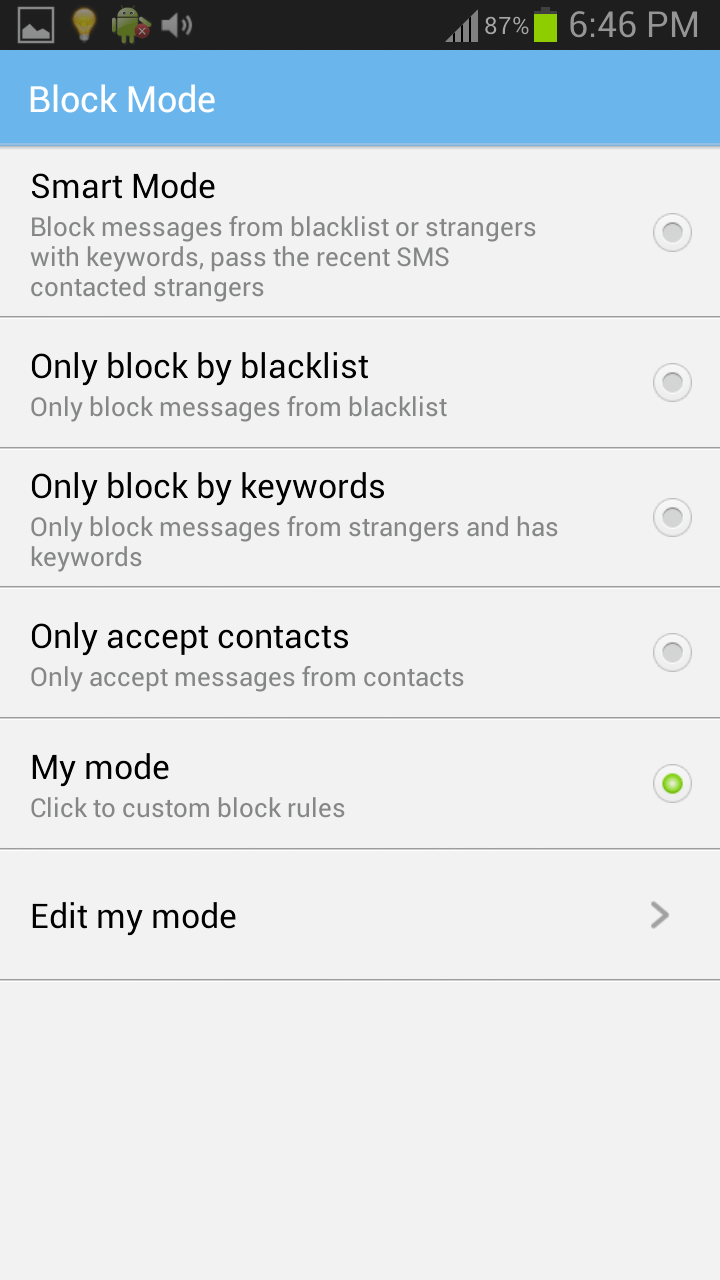The height and width of the screenshot is (1280, 720).
Task: Tap the My mode radio button
Action: point(672,783)
